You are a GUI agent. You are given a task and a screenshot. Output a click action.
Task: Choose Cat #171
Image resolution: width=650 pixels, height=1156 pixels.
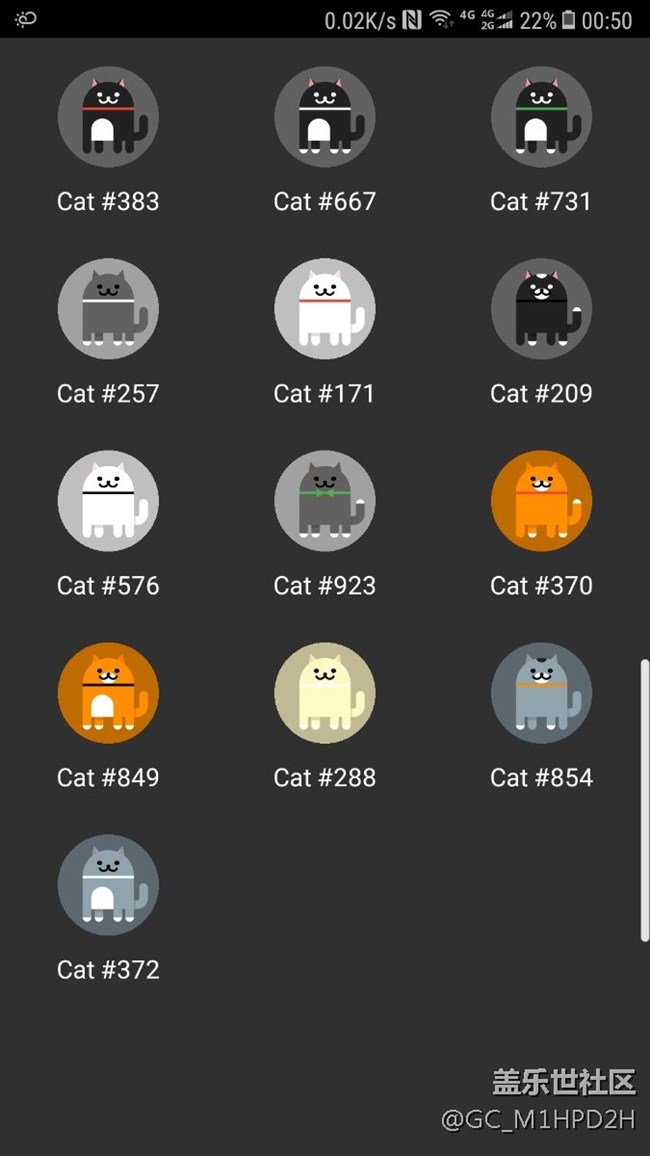(x=325, y=309)
